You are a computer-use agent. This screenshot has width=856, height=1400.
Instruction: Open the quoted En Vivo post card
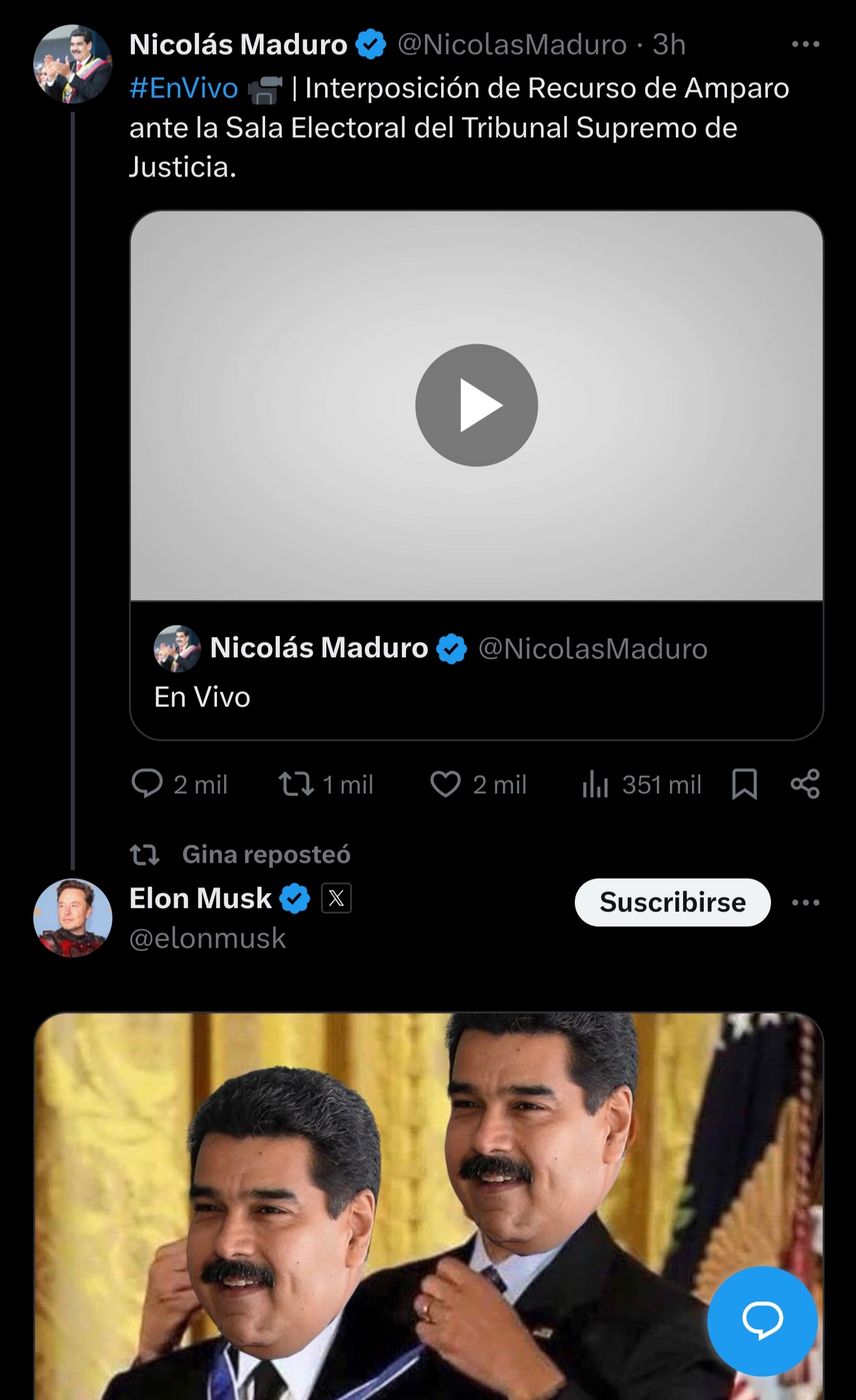(476, 671)
